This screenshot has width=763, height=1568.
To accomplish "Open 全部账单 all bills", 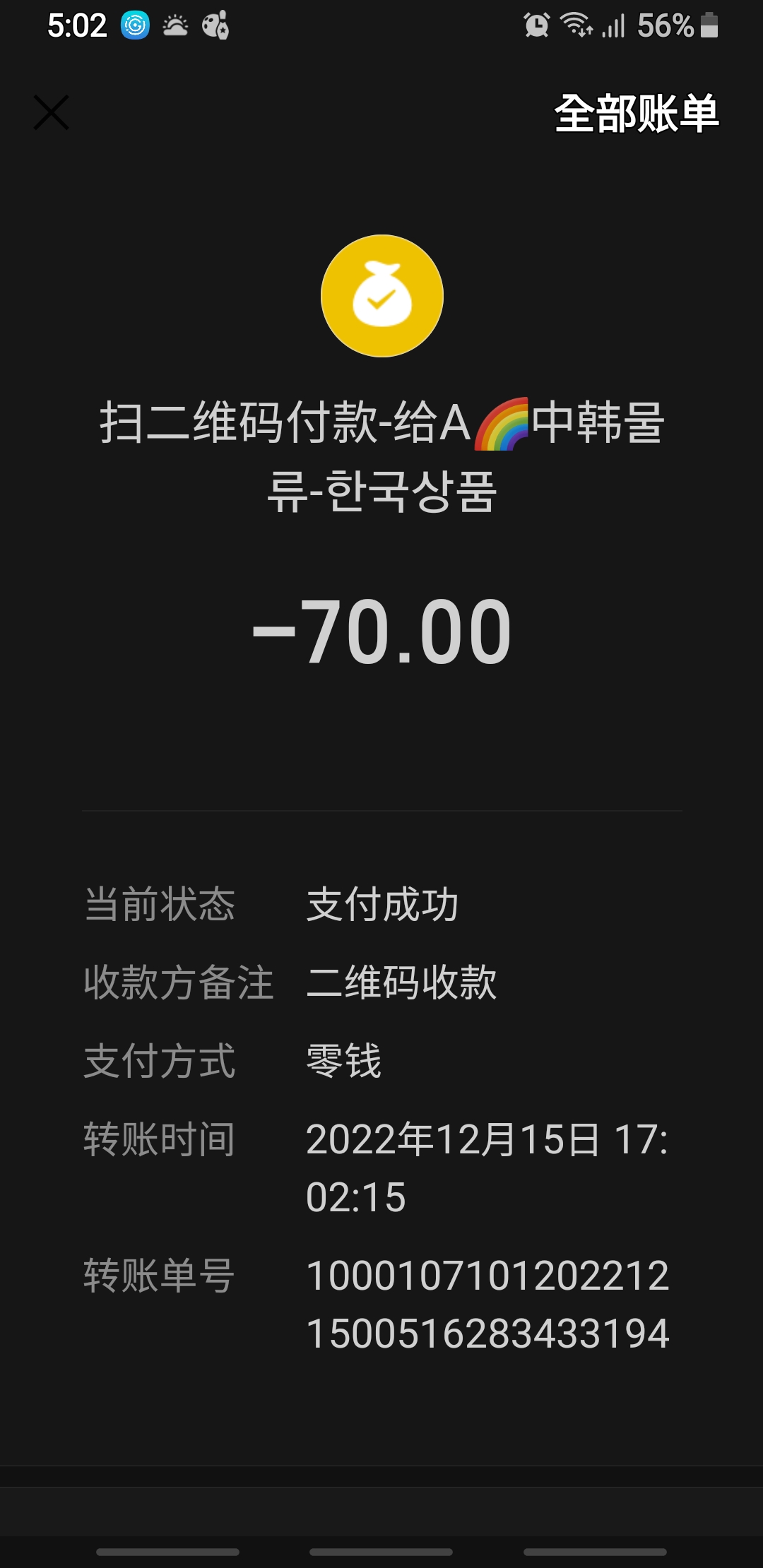I will point(636,113).
